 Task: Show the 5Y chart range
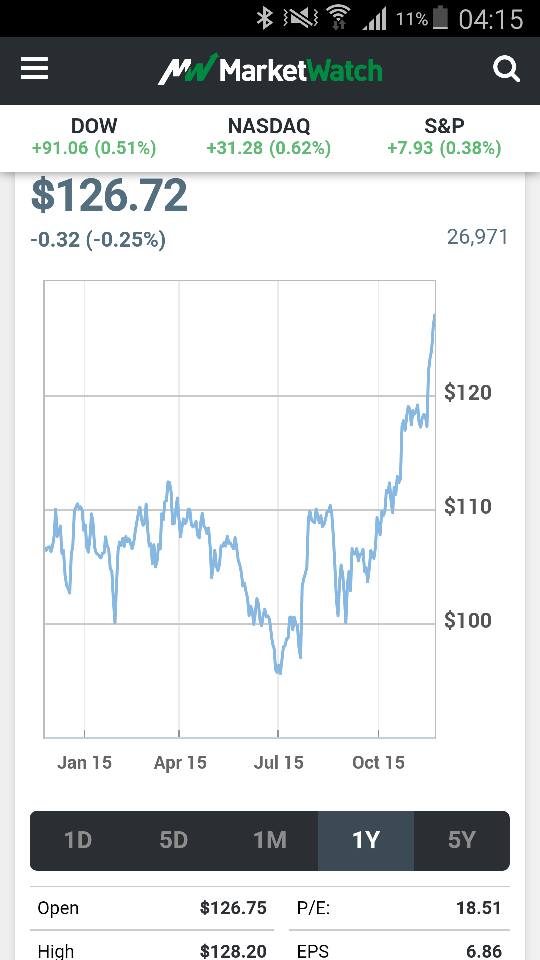coord(462,840)
